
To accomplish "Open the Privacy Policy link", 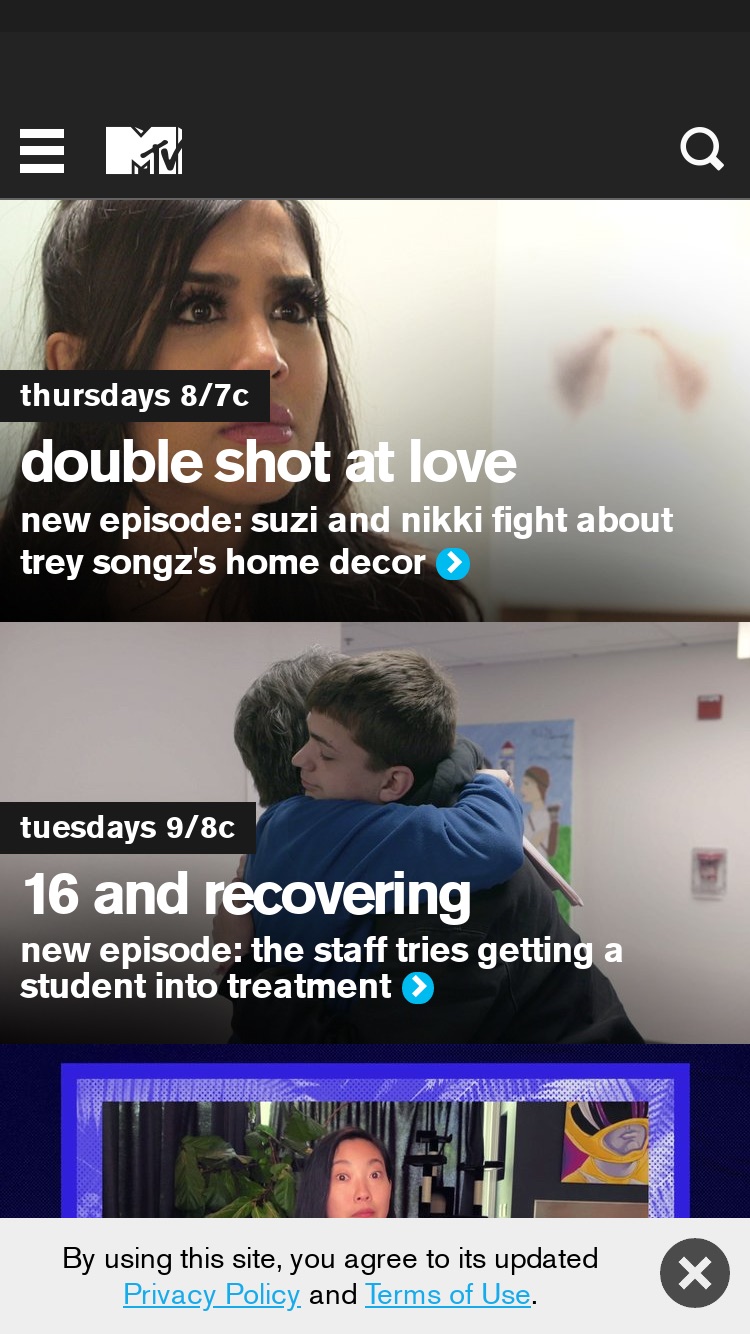I will [211, 1294].
